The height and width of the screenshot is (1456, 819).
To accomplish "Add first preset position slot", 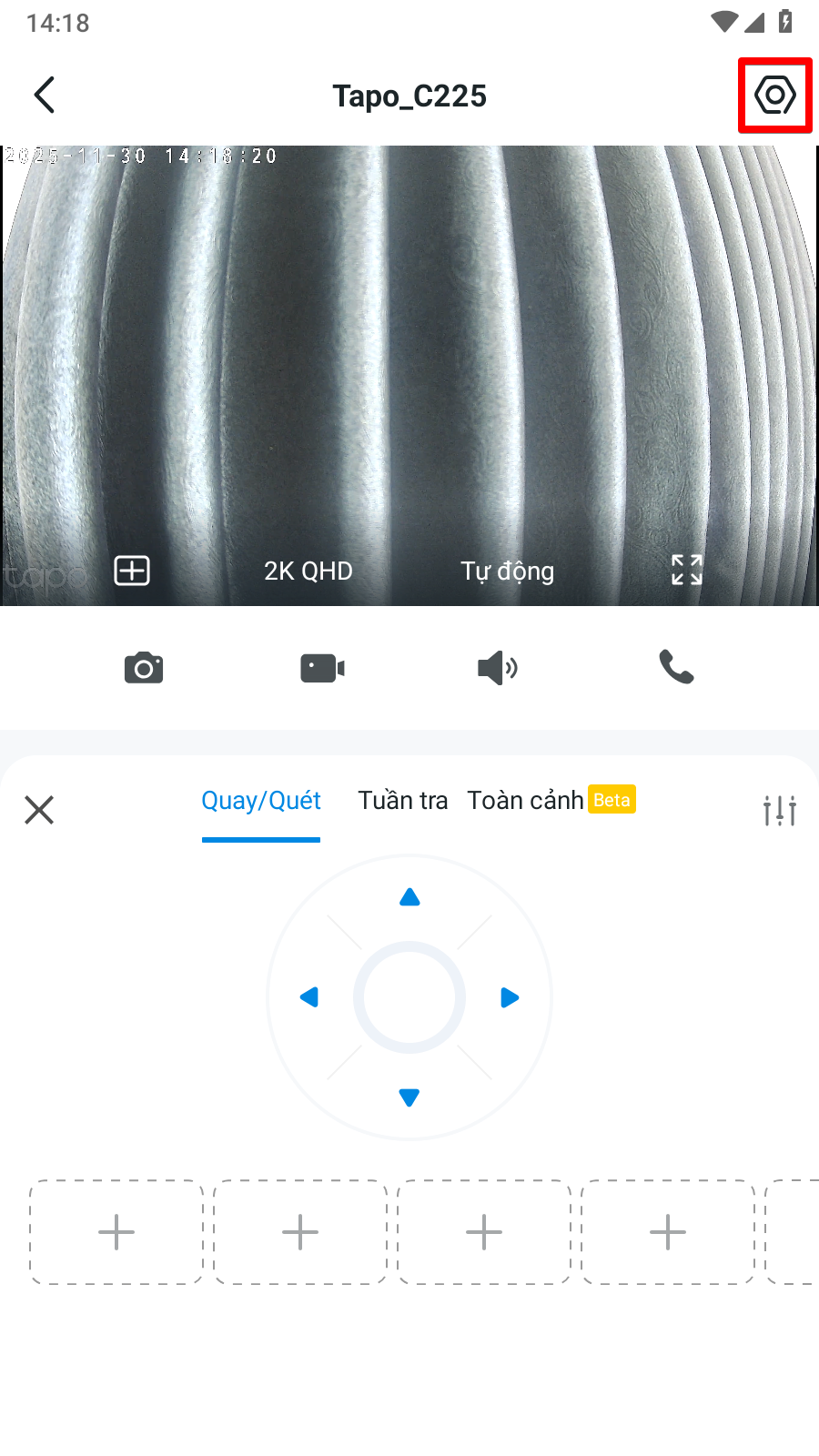I will (116, 1232).
